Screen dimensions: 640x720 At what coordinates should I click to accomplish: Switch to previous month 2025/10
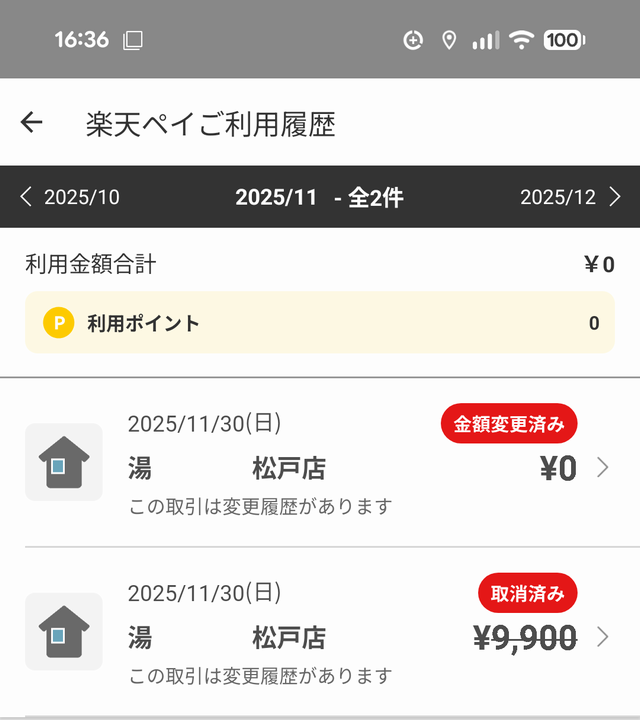[x=70, y=197]
